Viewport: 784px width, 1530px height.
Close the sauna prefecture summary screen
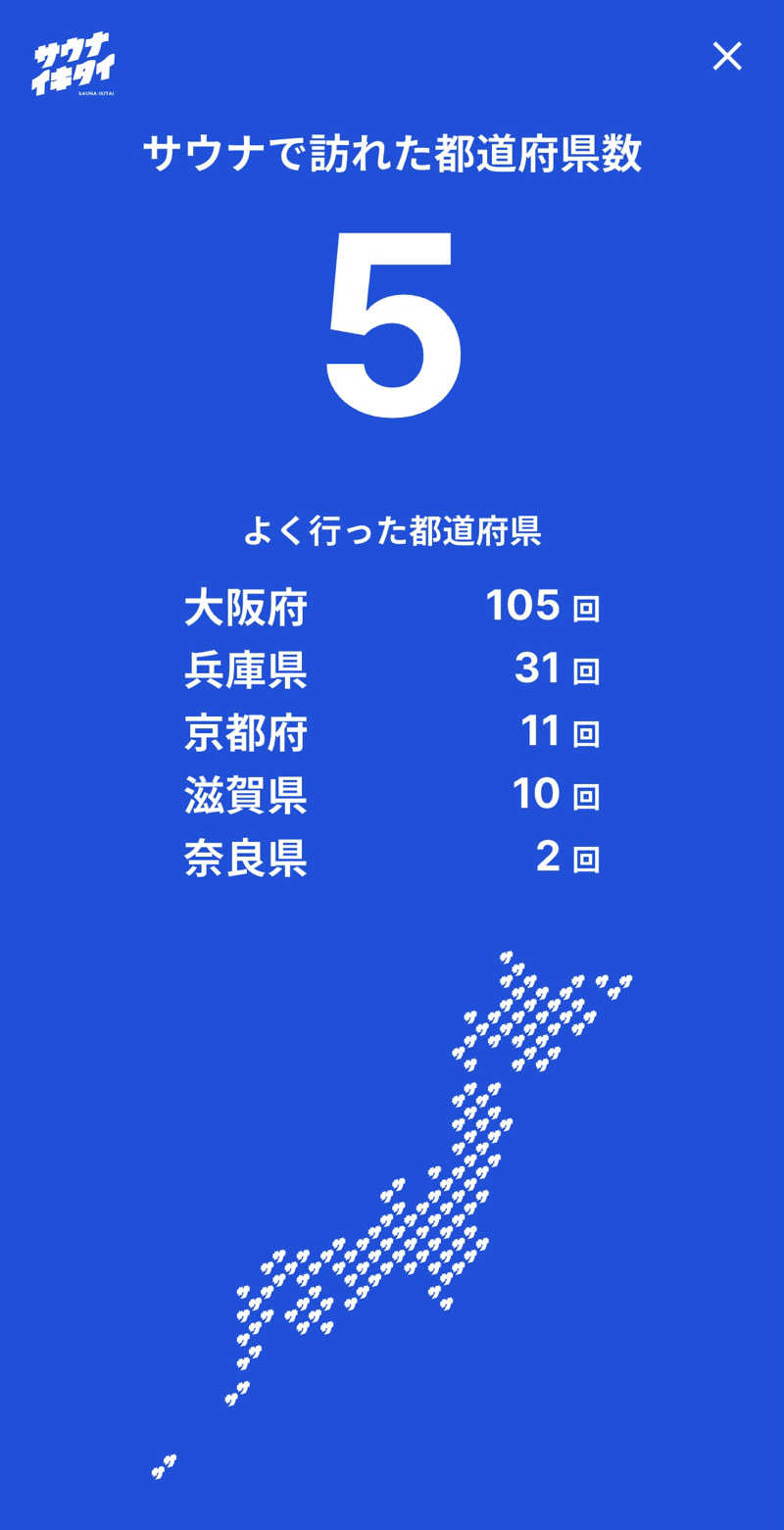726,57
